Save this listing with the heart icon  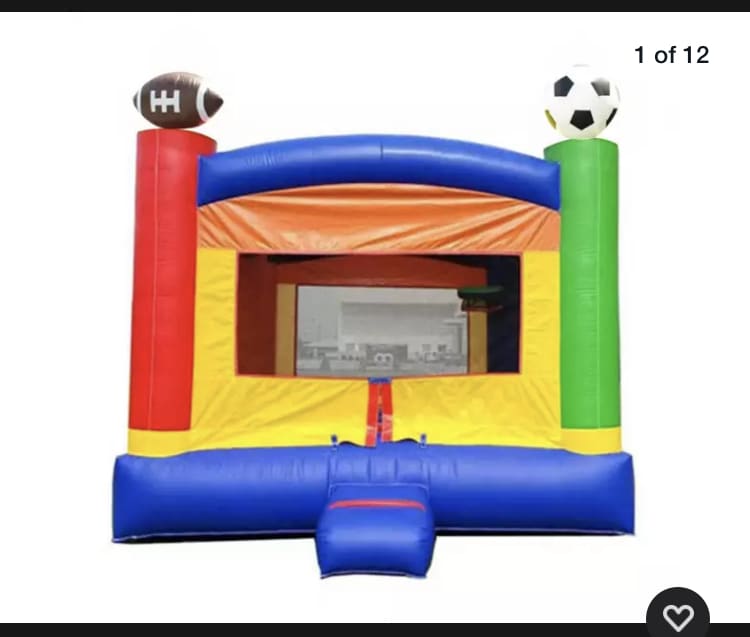point(678,615)
